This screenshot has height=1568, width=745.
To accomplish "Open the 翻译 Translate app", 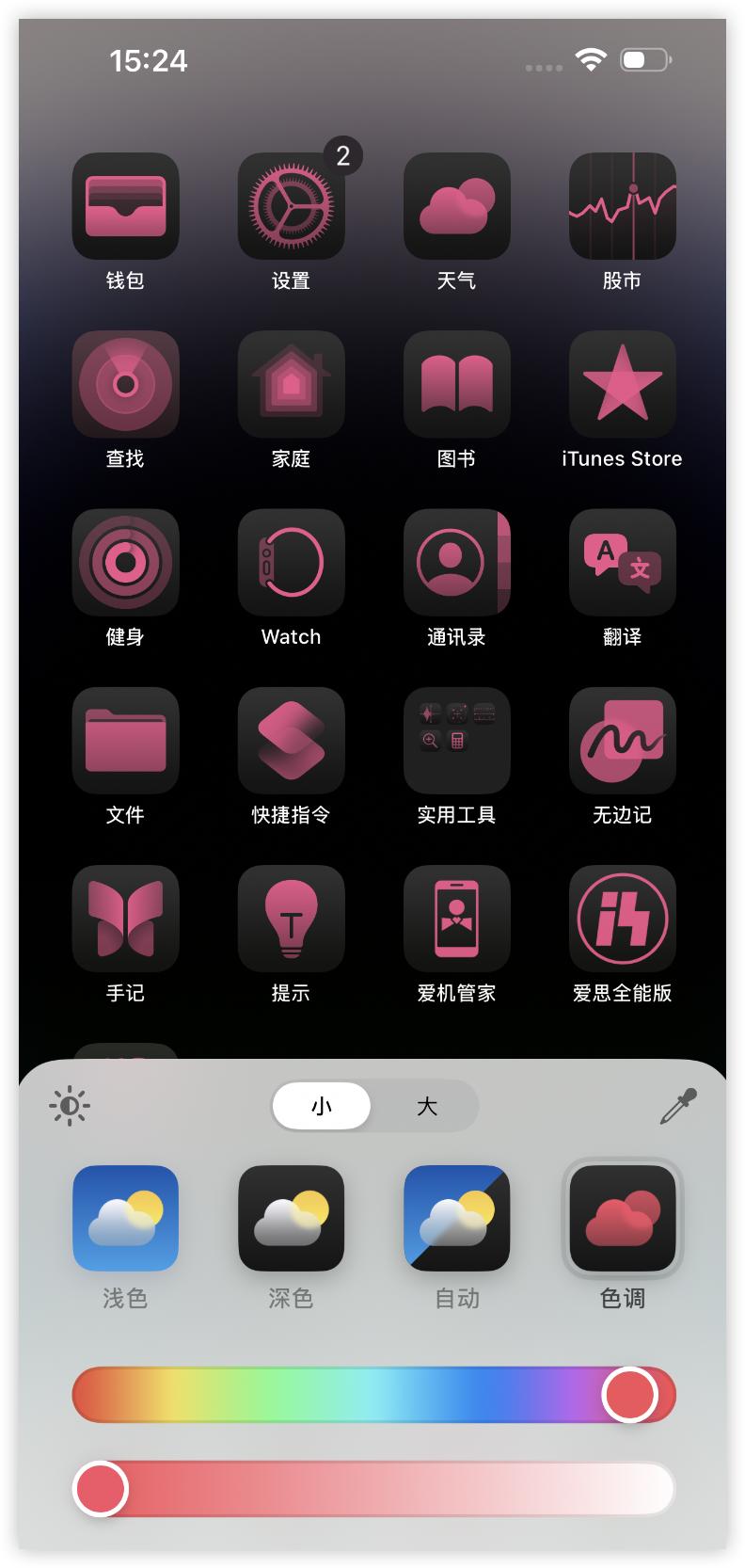I will coord(622,562).
